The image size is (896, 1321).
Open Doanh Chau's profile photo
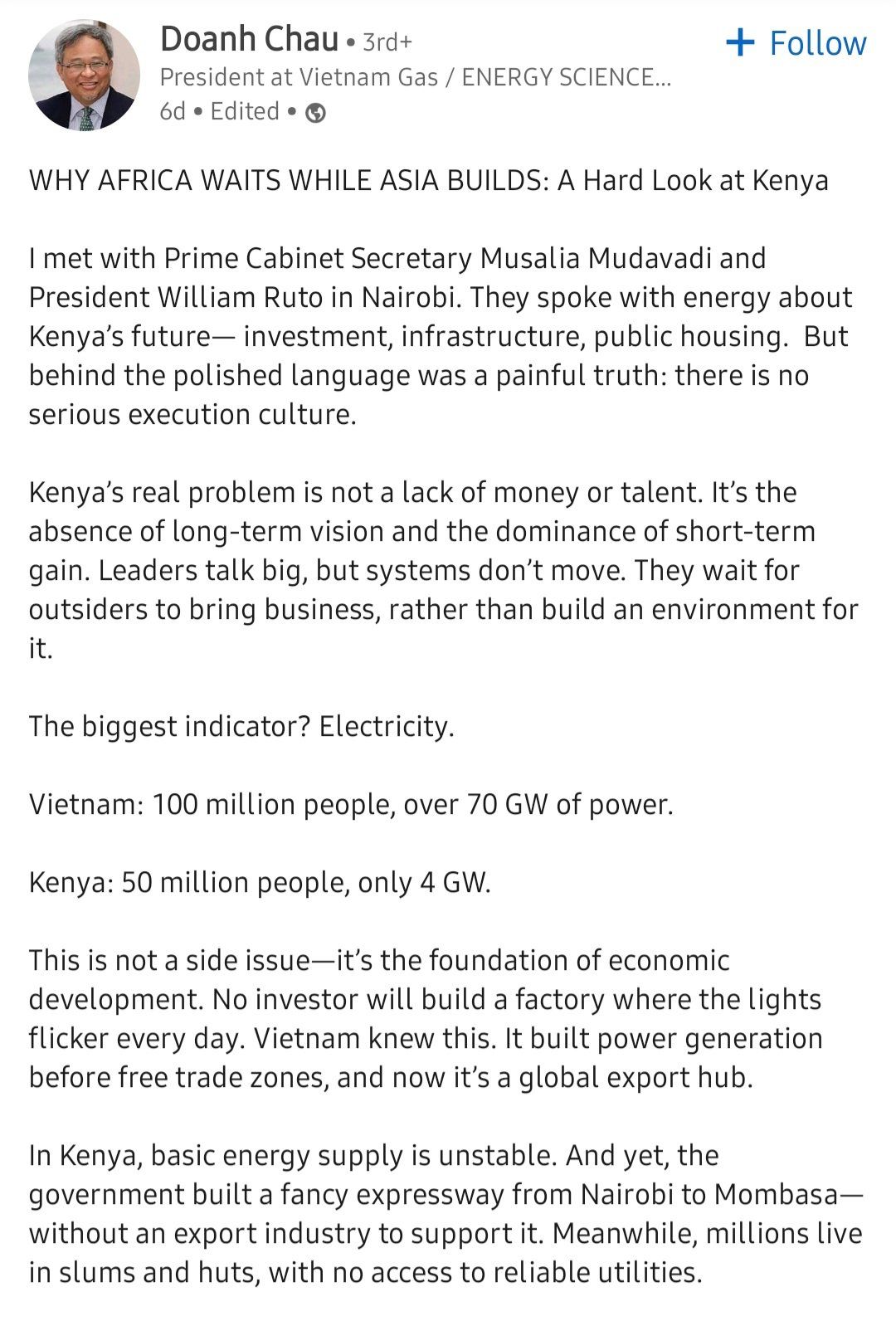(84, 76)
